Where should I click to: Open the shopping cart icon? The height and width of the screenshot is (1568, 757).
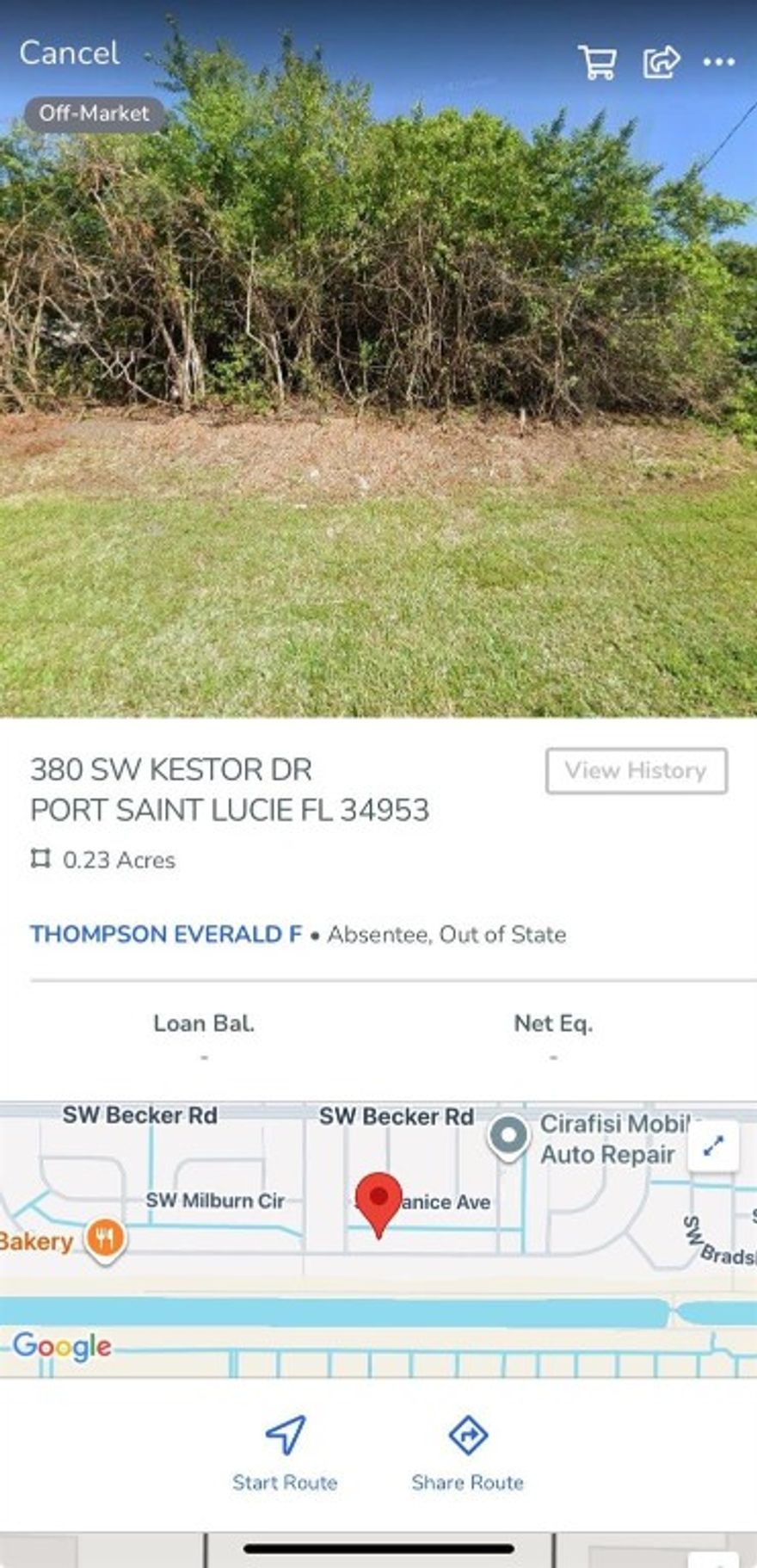pos(597,62)
